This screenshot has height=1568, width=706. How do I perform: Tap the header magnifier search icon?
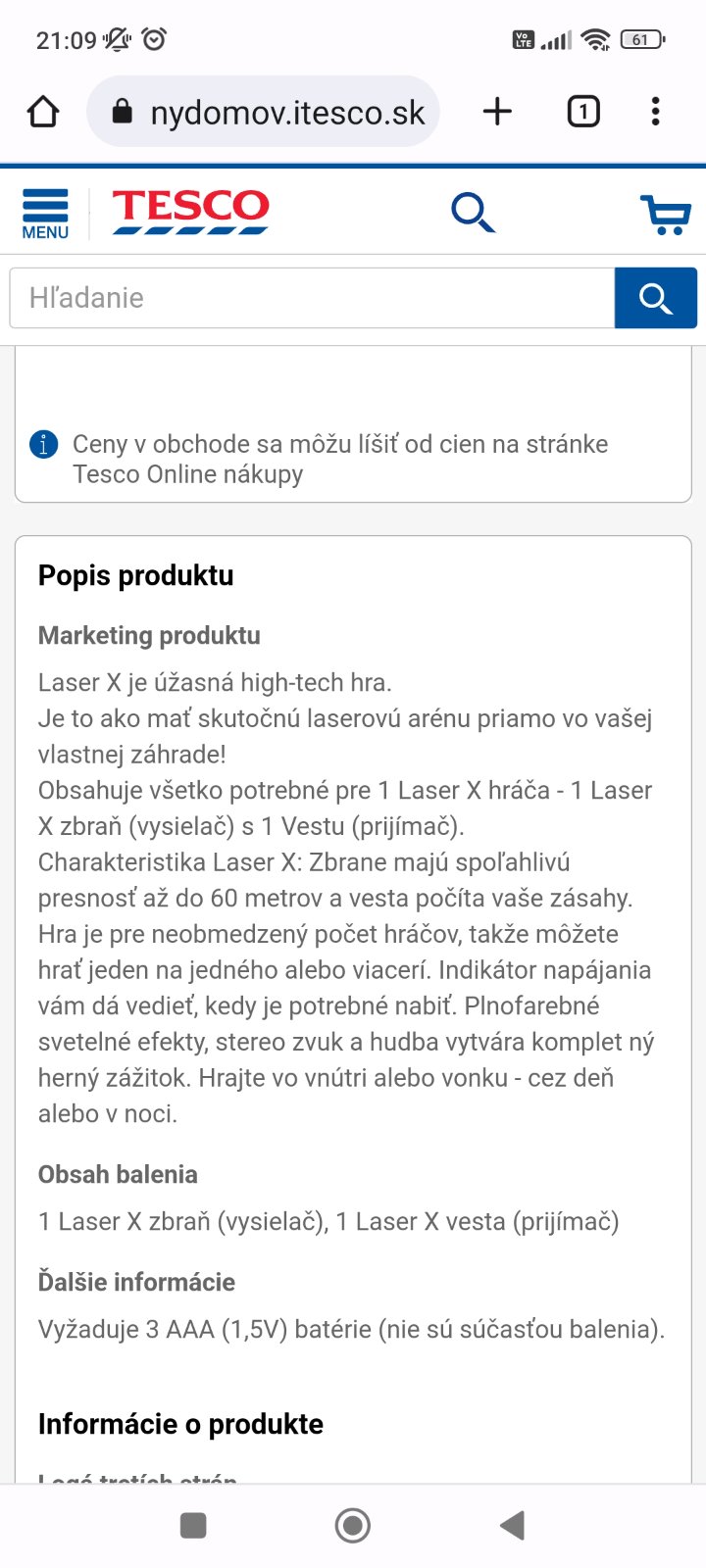(473, 212)
